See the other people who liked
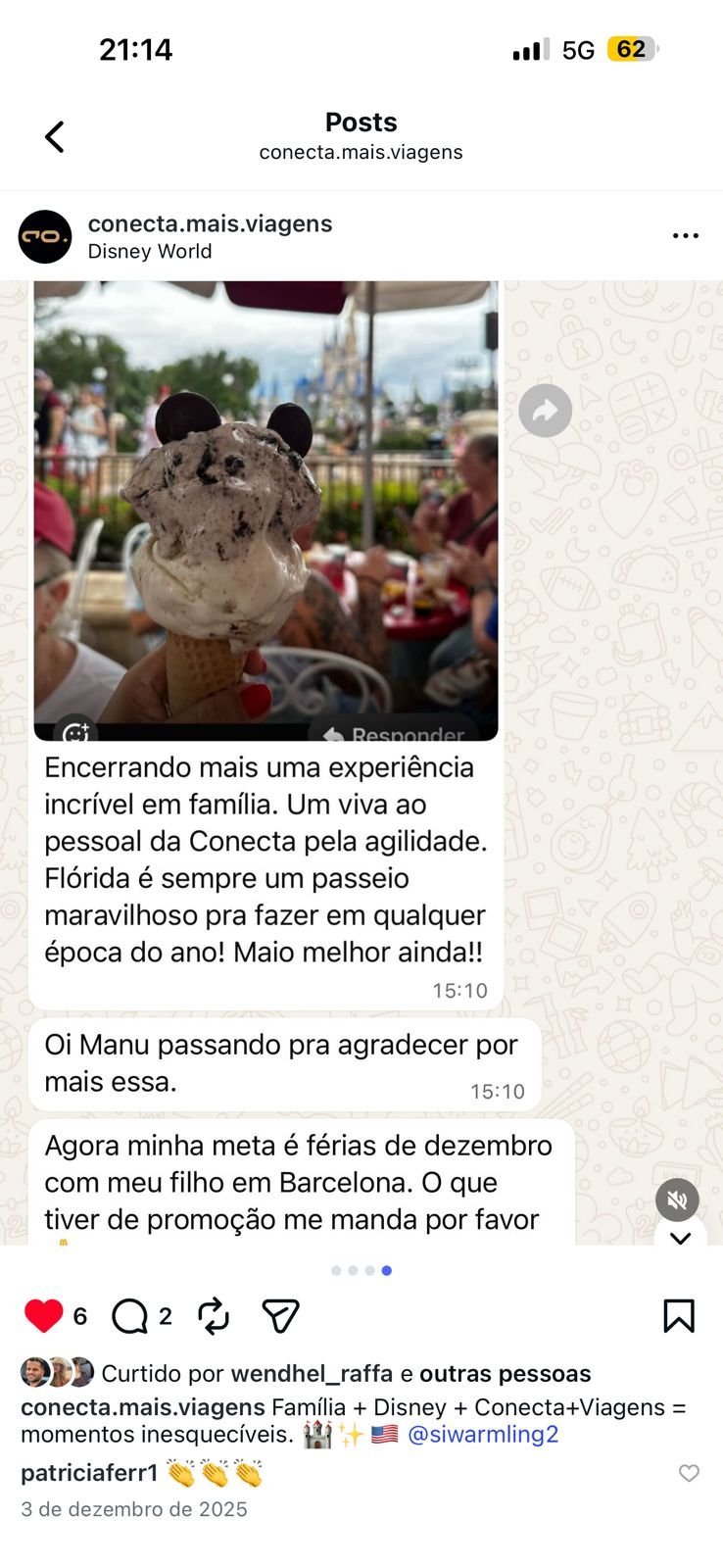The height and width of the screenshot is (1568, 723). tap(505, 1374)
